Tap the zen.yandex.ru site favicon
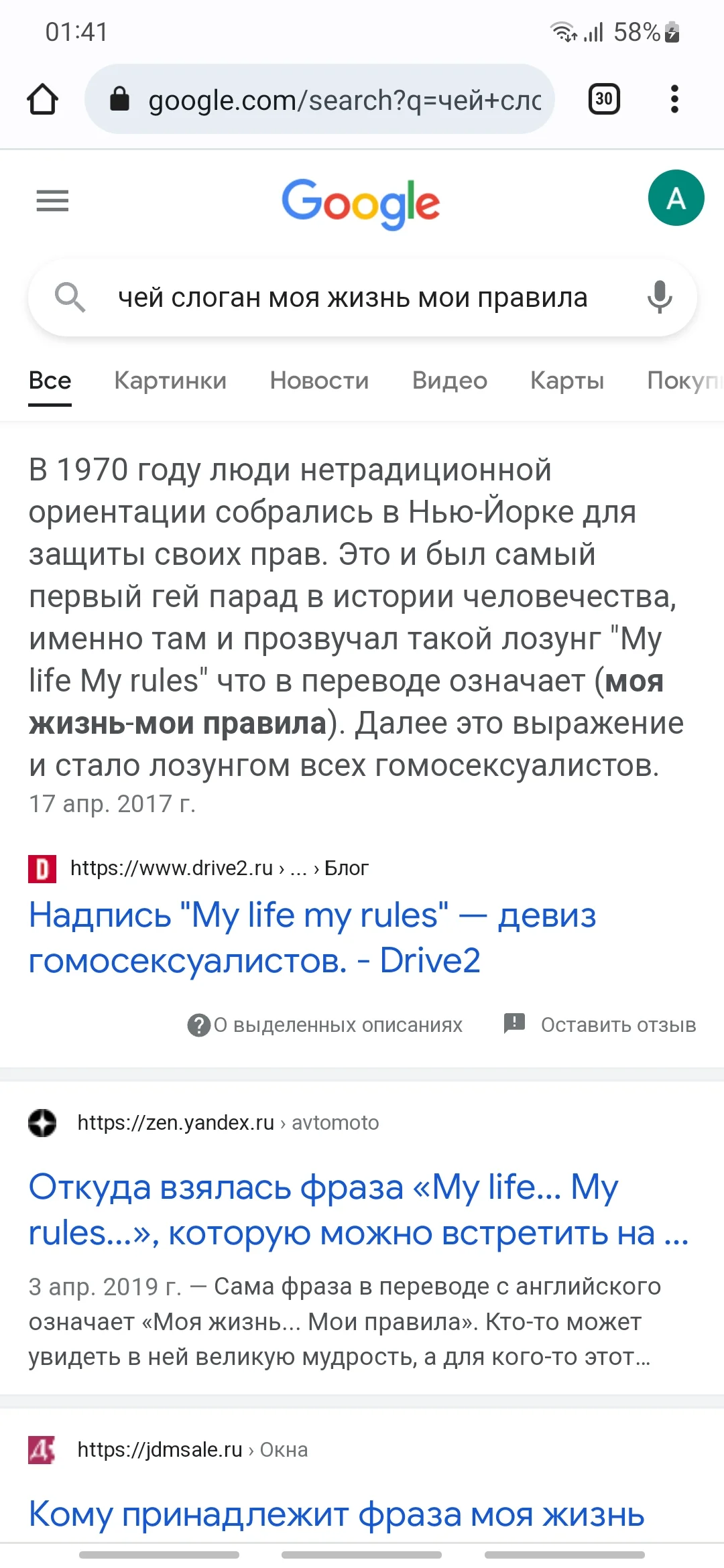The width and height of the screenshot is (724, 1568). (42, 1122)
